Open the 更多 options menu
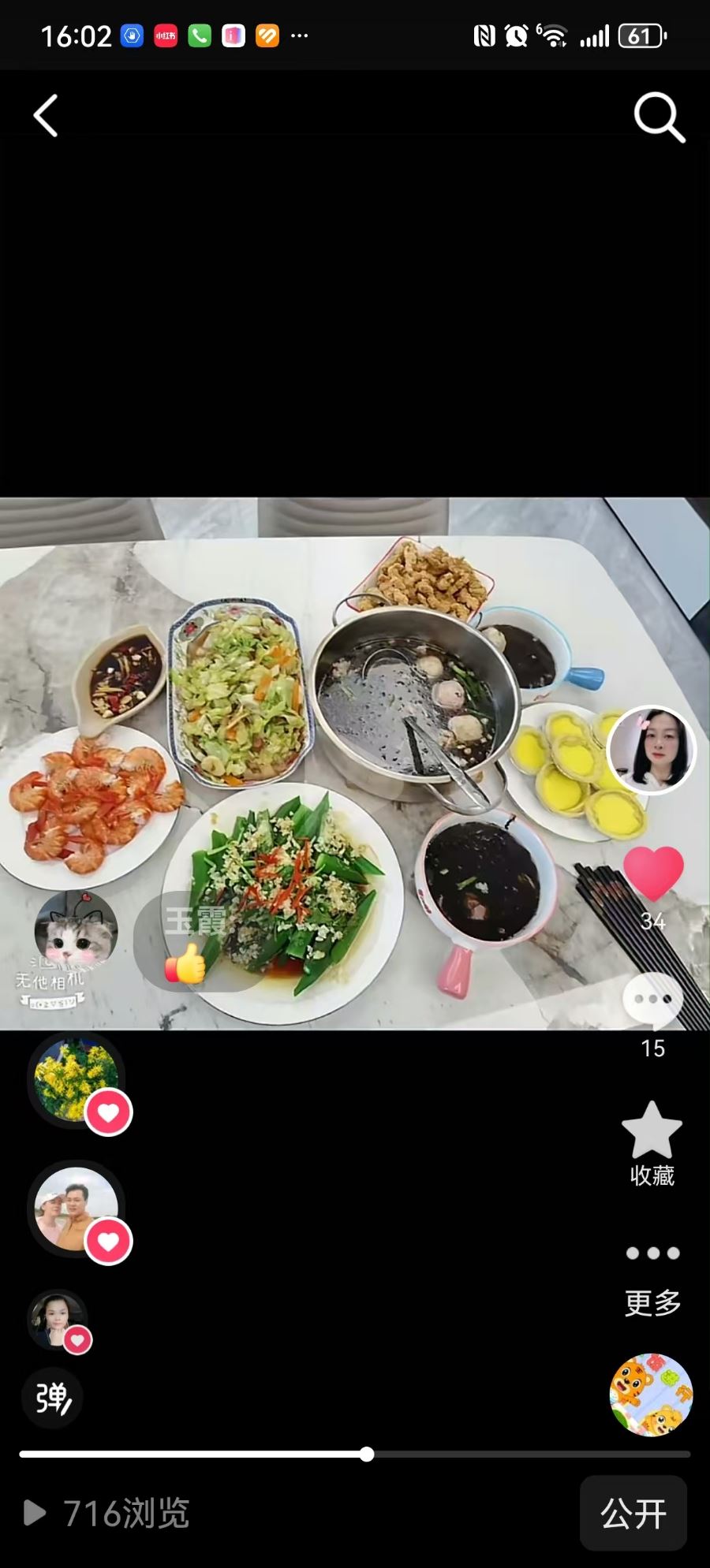The image size is (710, 1568). pyautogui.click(x=652, y=1253)
